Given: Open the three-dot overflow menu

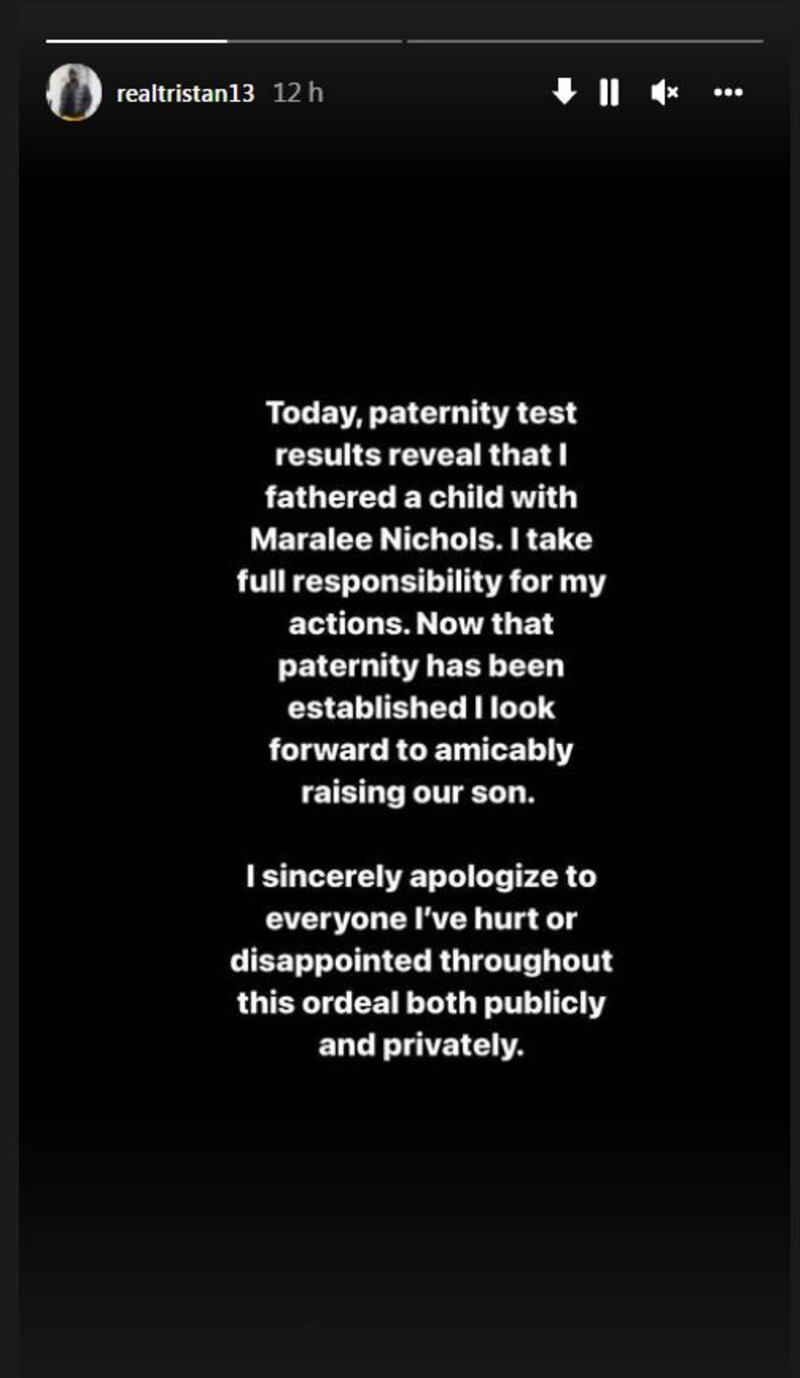Looking at the screenshot, I should tap(728, 93).
